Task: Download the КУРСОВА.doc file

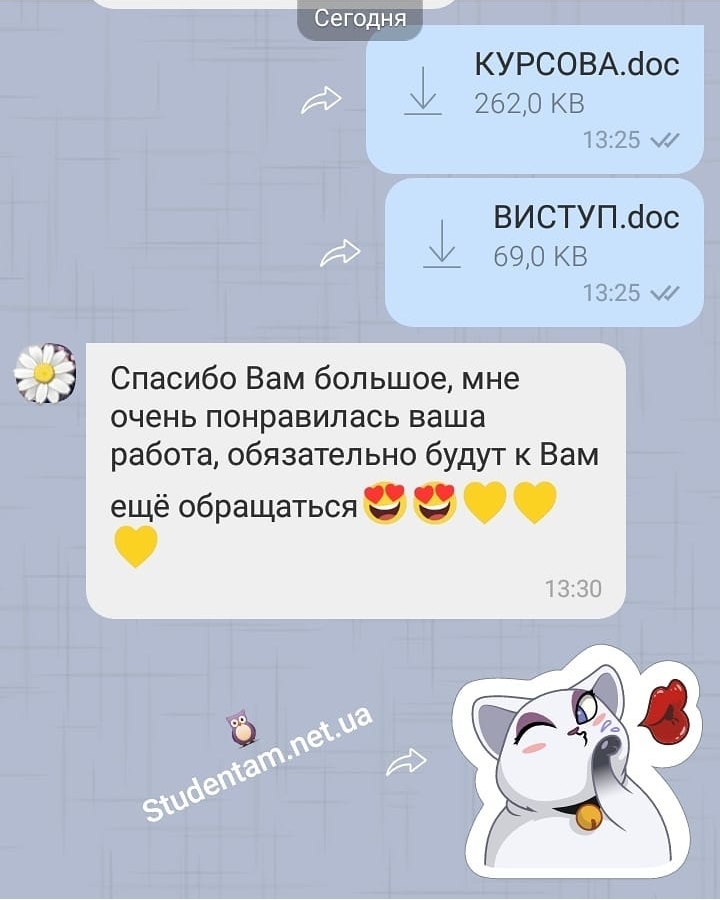Action: (x=423, y=90)
